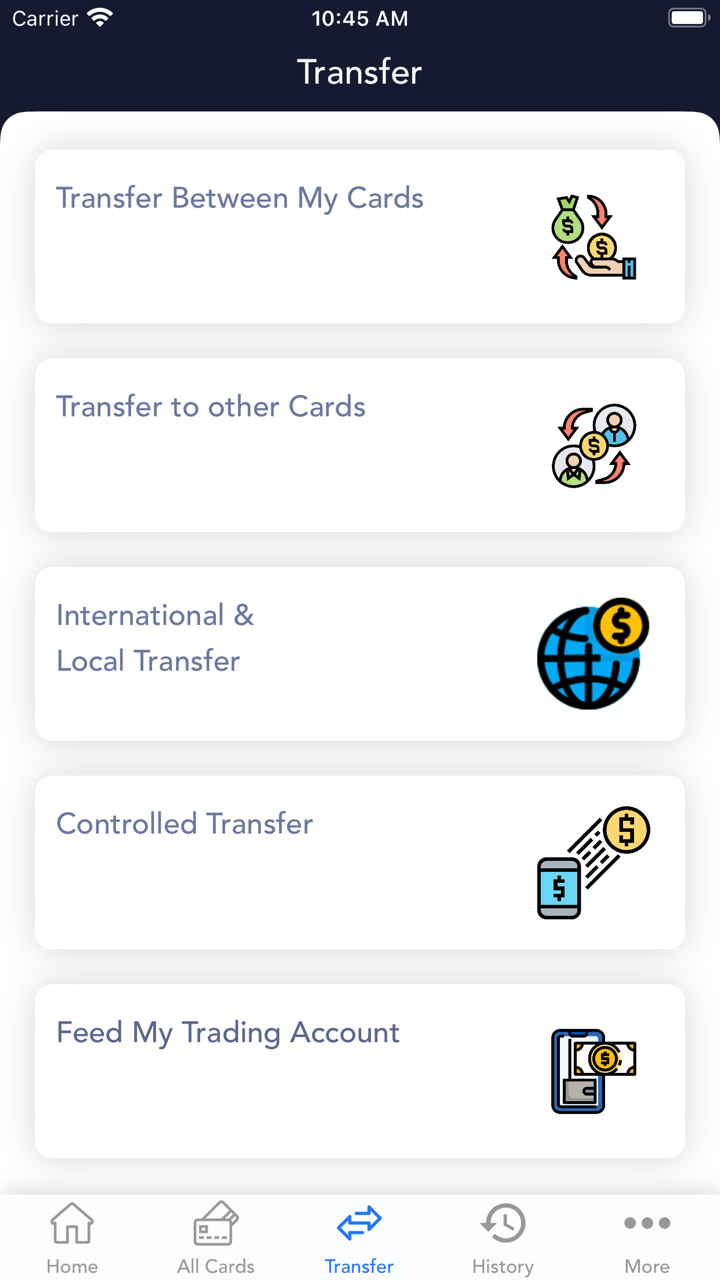The image size is (720, 1280).
Task: Open the More tab
Action: (x=647, y=1238)
